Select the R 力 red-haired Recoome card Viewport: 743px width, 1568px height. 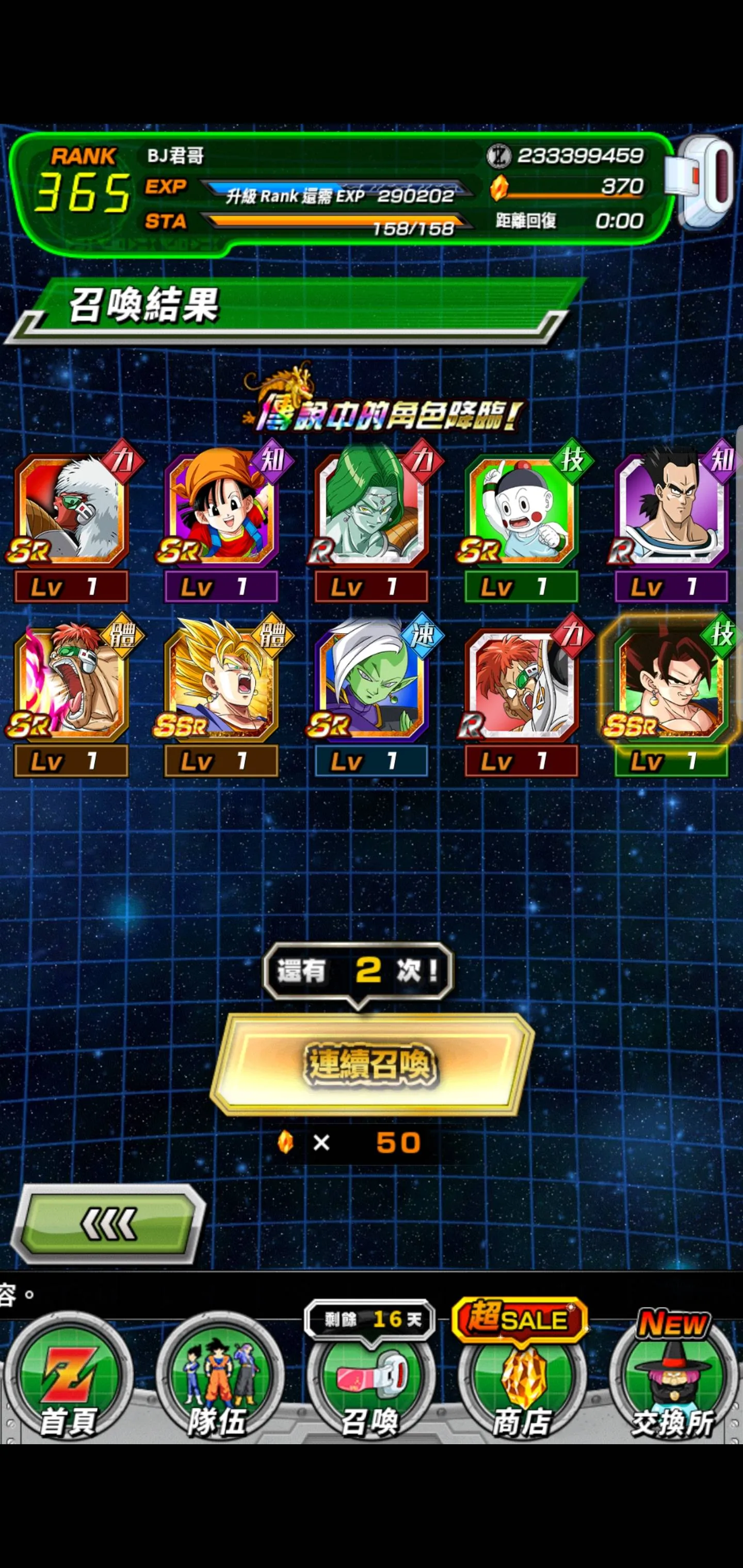click(x=521, y=688)
